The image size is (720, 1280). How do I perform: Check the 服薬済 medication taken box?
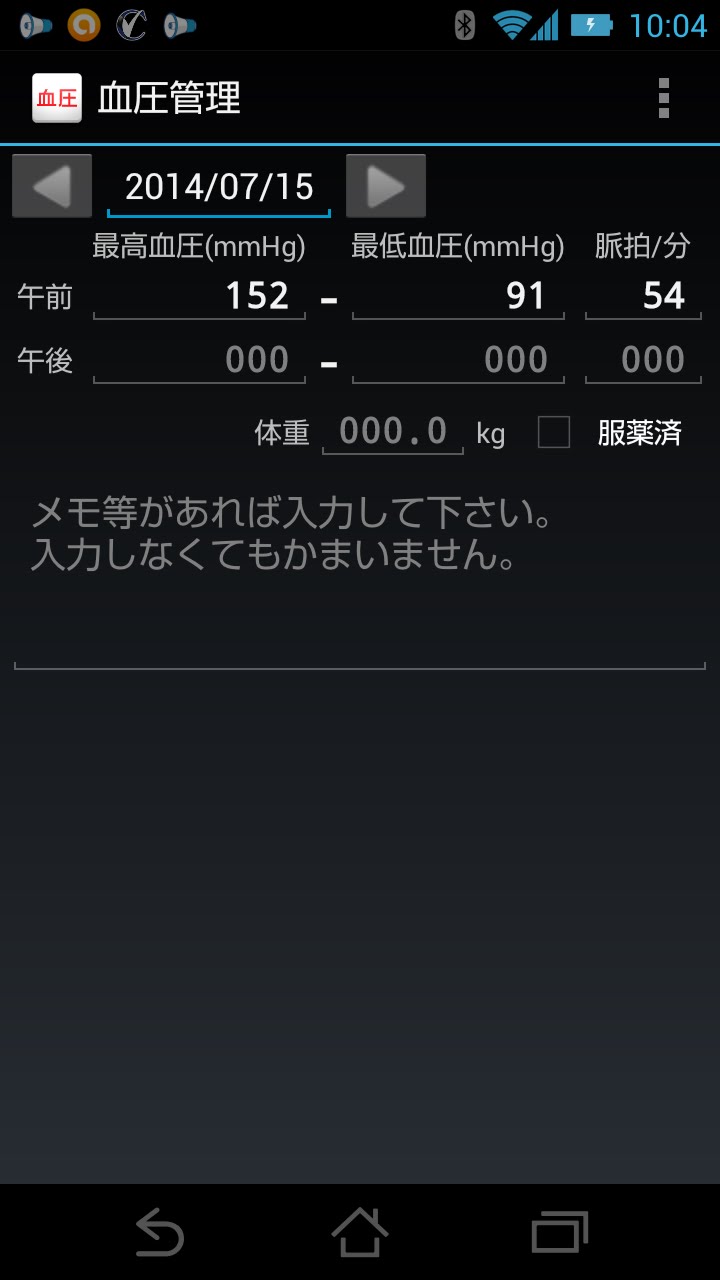554,432
